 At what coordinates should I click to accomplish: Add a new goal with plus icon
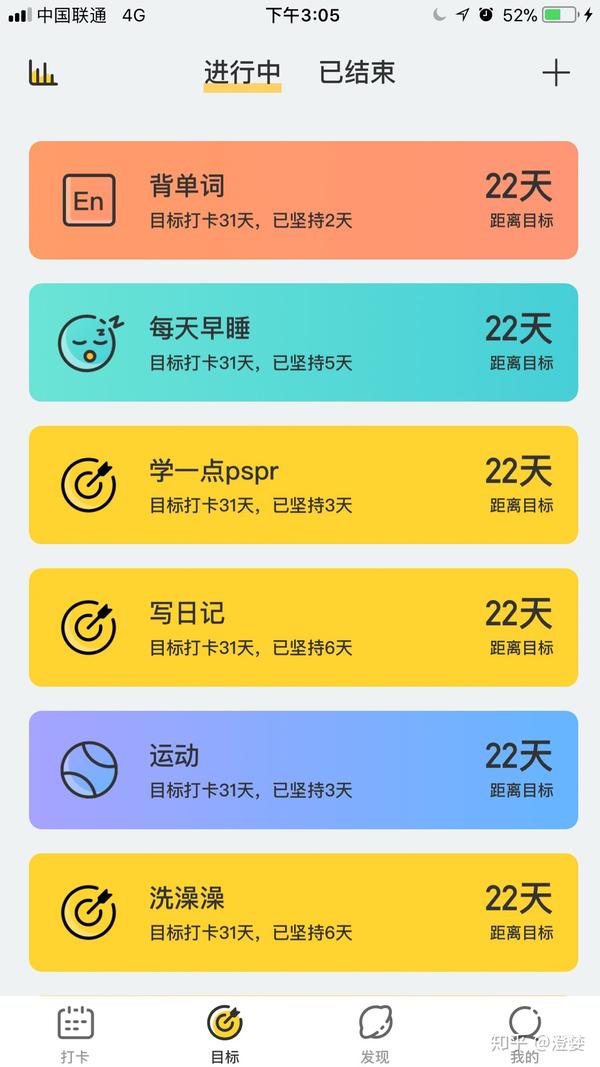(x=555, y=72)
